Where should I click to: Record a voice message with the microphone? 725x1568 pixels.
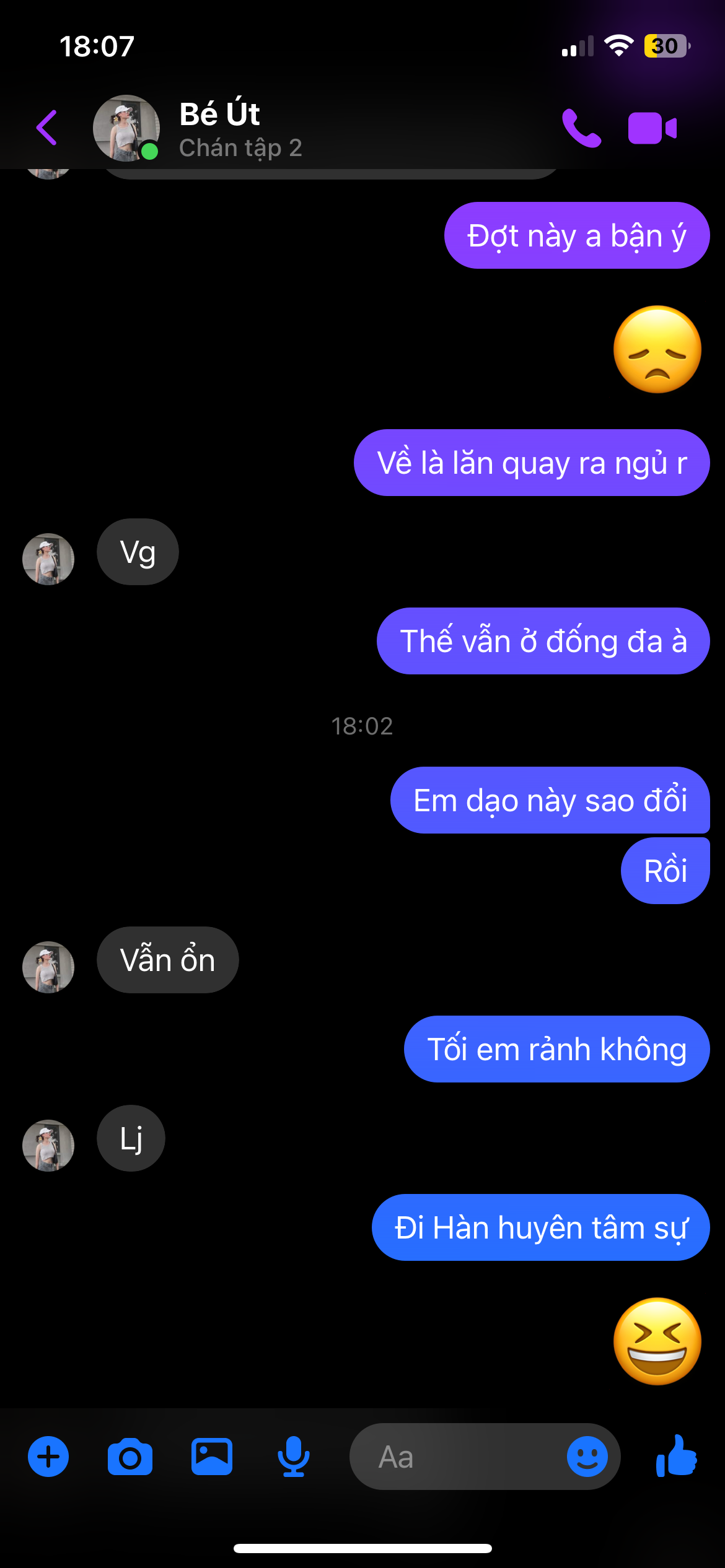293,1457
